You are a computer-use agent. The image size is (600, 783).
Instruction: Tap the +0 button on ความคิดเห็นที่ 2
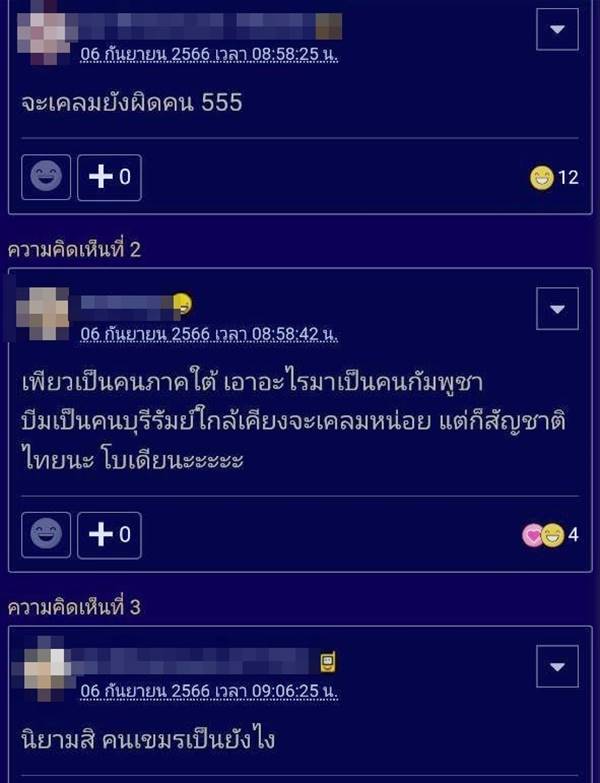point(109,535)
